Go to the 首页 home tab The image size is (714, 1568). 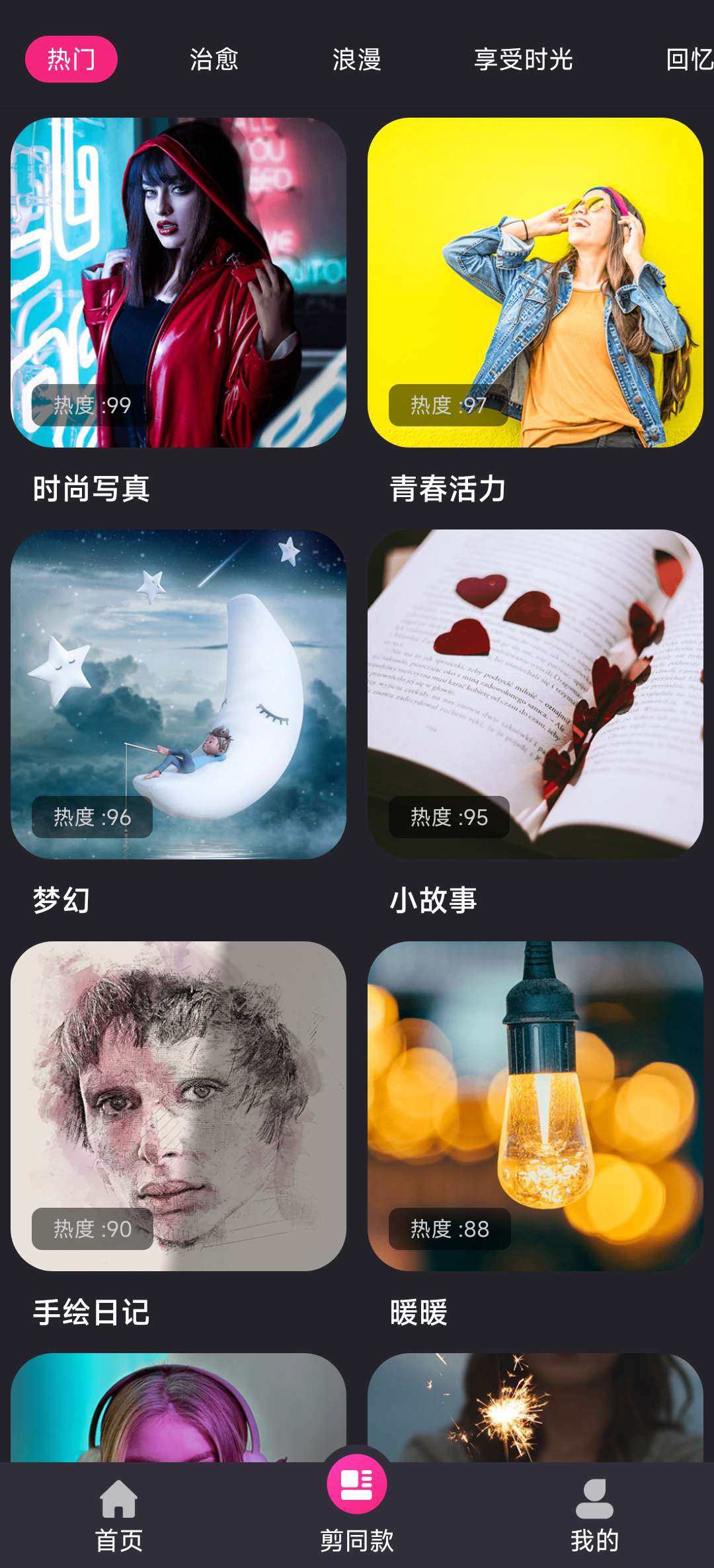click(x=119, y=1515)
